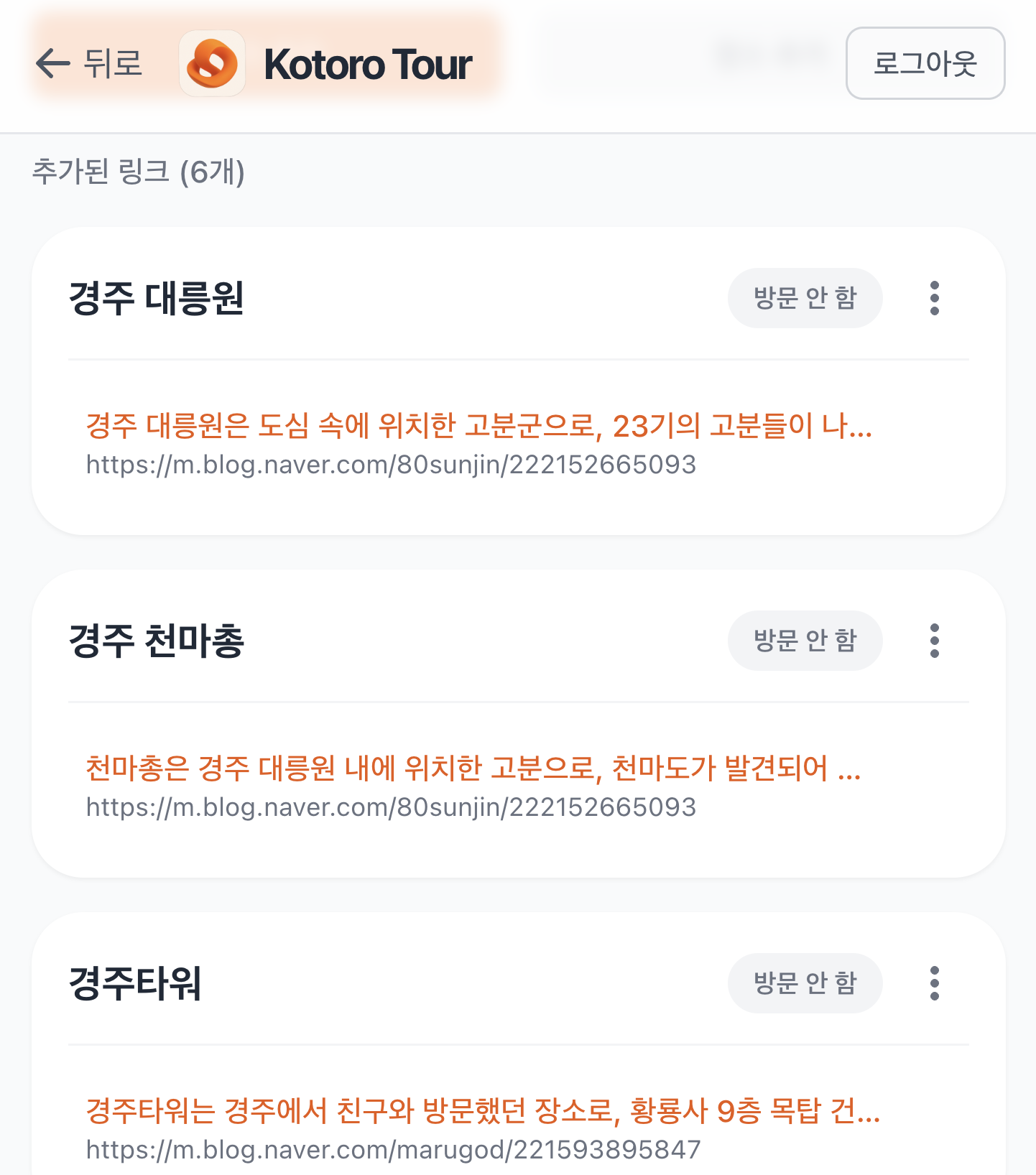The width and height of the screenshot is (1036, 1175).
Task: Open the overflow menu for 경주타워
Action: tap(934, 983)
